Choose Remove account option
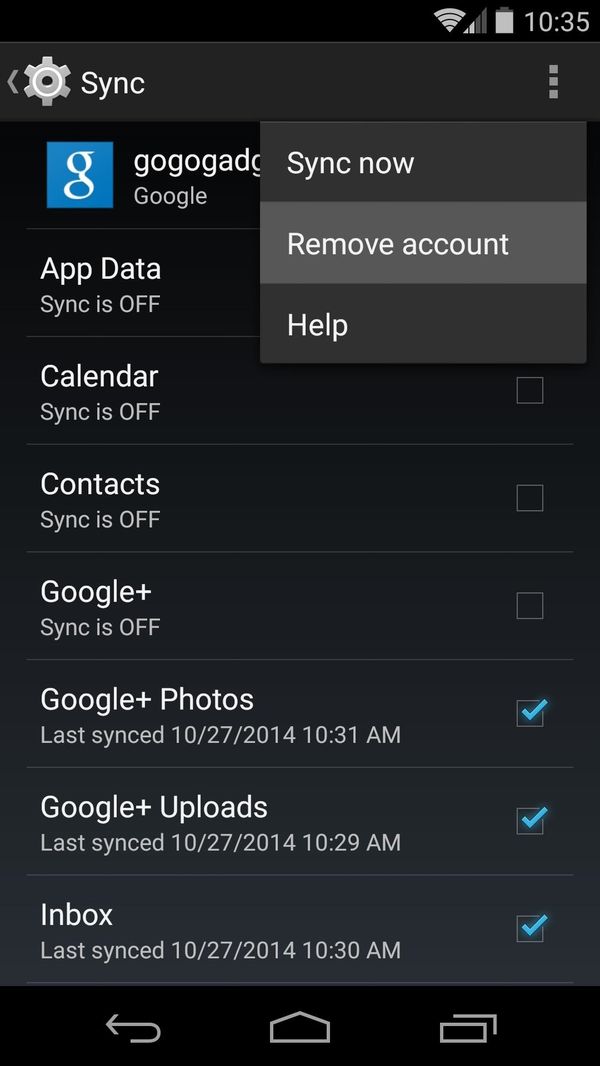The width and height of the screenshot is (600, 1066). click(398, 244)
